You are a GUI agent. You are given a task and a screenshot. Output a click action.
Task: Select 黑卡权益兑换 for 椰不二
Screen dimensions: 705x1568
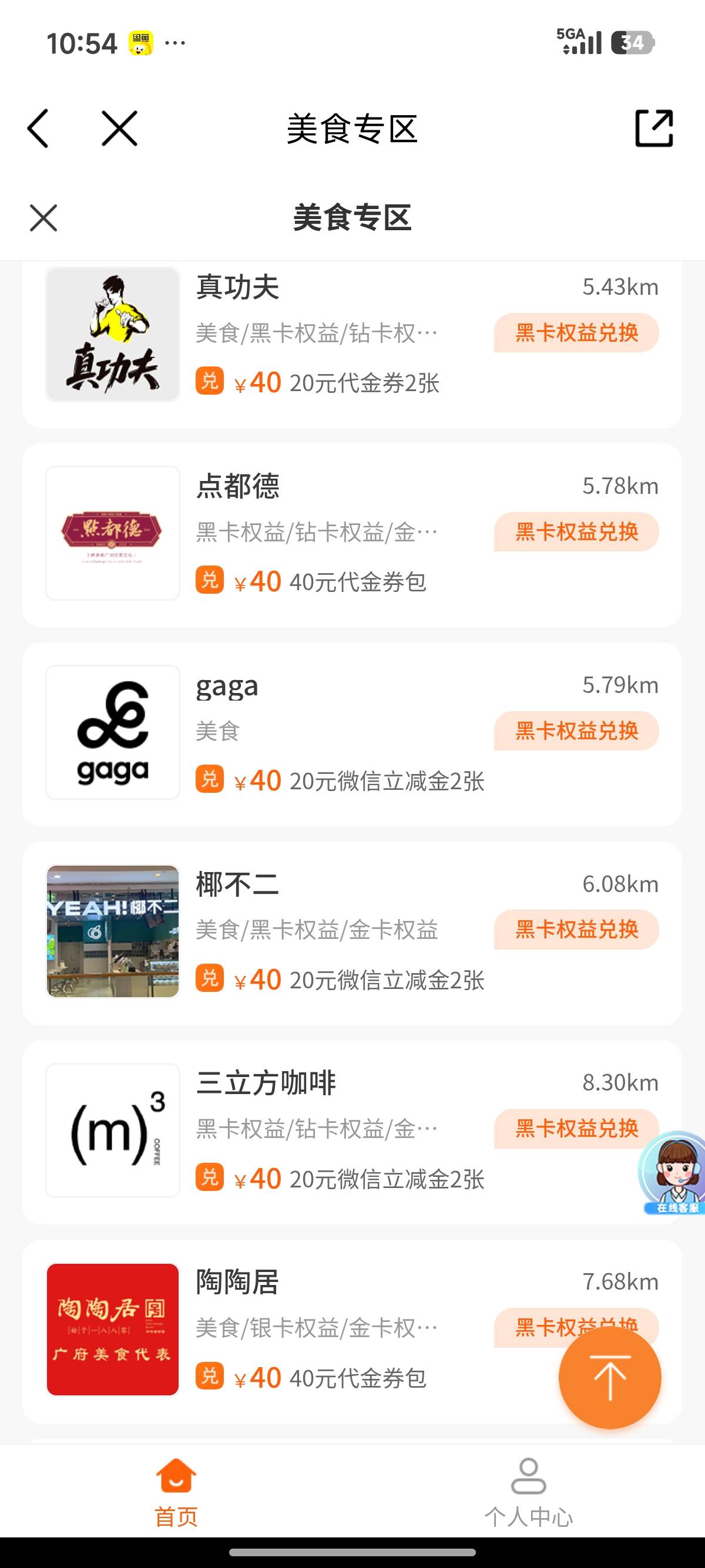(x=576, y=930)
